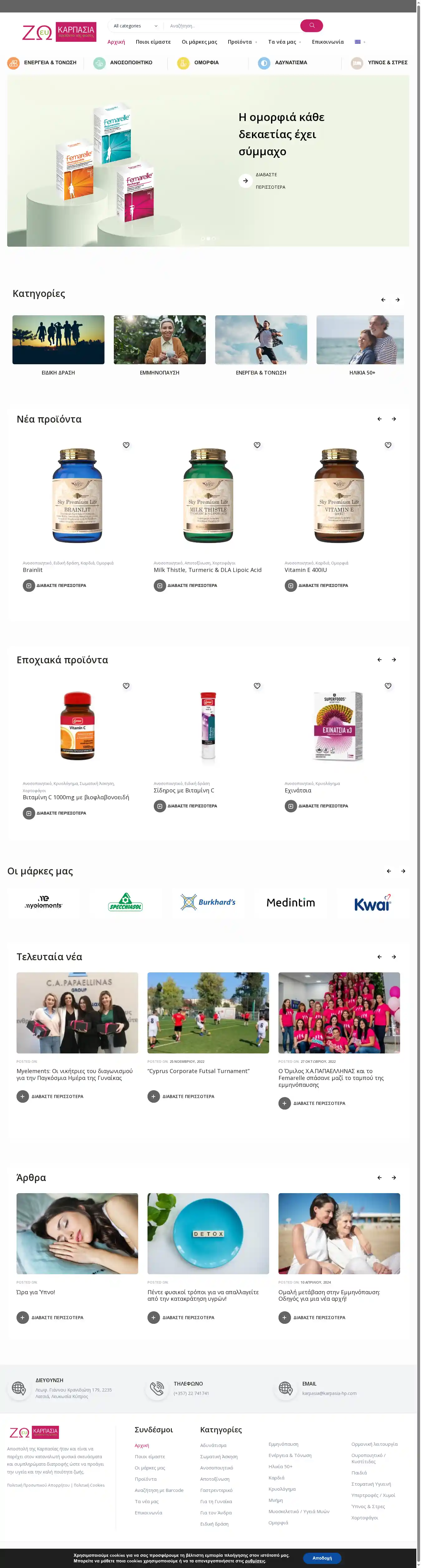Open the Επικοινωνία menu link
Screen dimensions: 421x1568
tap(327, 42)
